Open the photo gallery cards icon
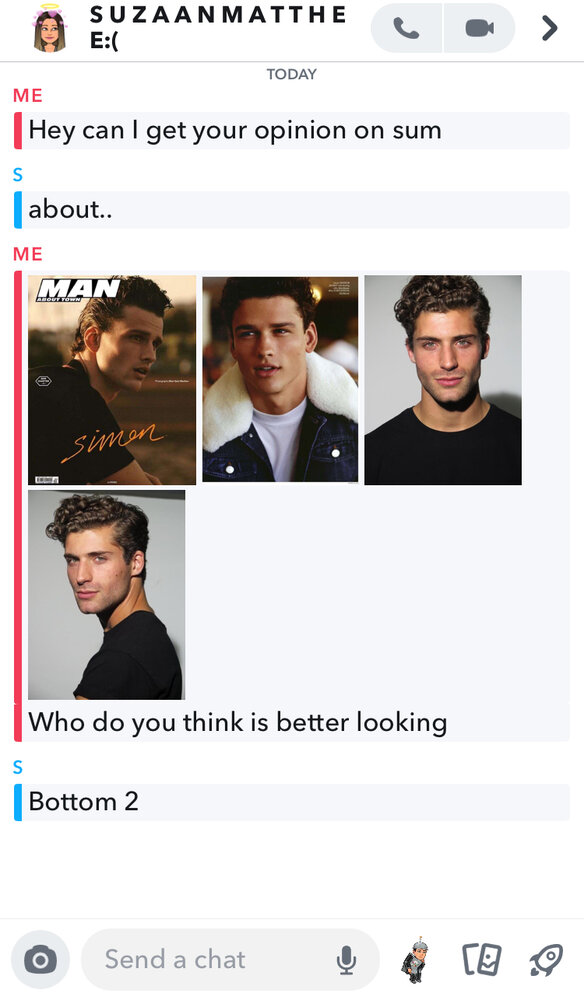Screen dimensions: 584x1000 coord(481,960)
